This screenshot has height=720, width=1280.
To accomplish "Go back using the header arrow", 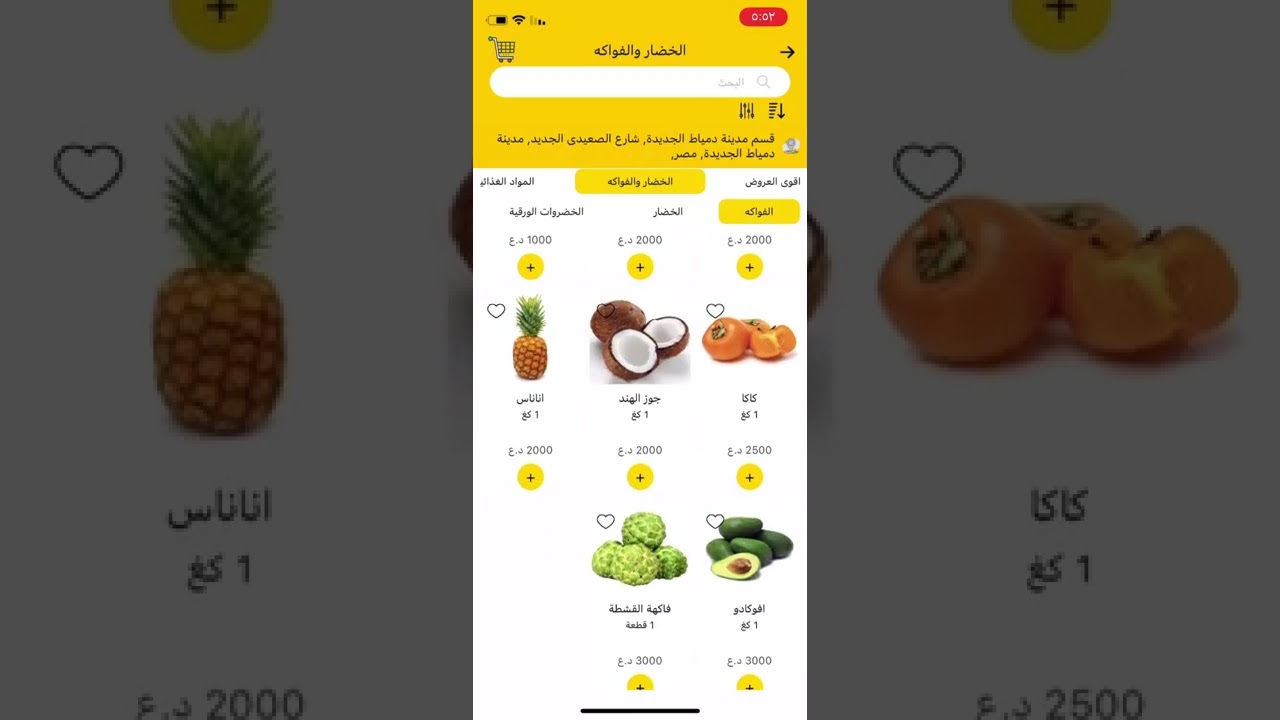I will point(787,52).
